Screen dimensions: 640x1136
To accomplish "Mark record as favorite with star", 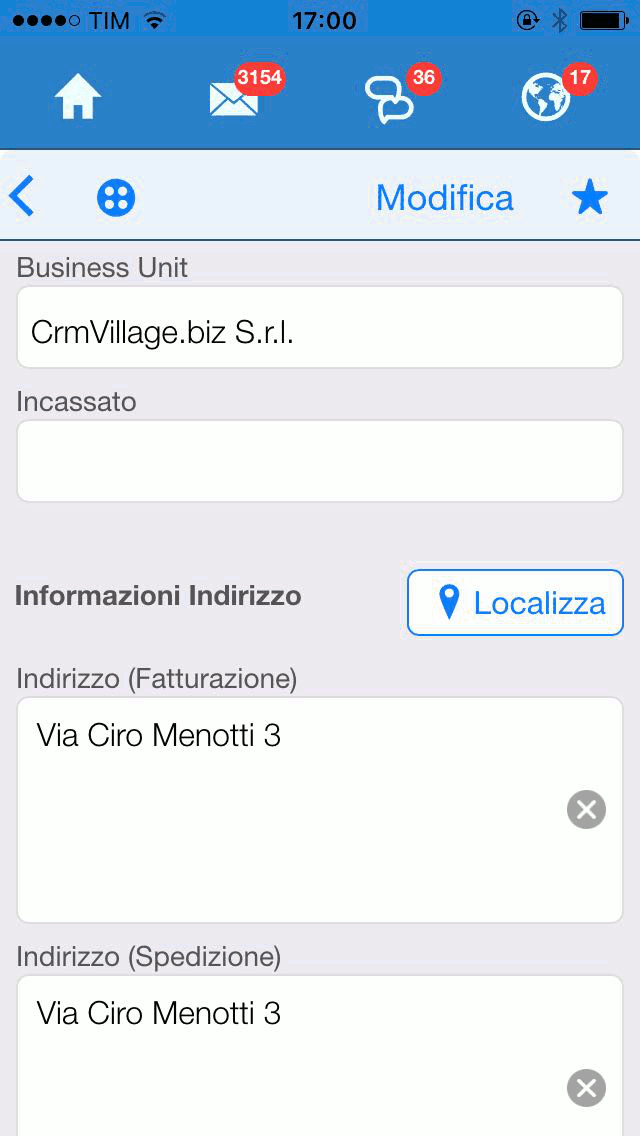I will coord(590,197).
